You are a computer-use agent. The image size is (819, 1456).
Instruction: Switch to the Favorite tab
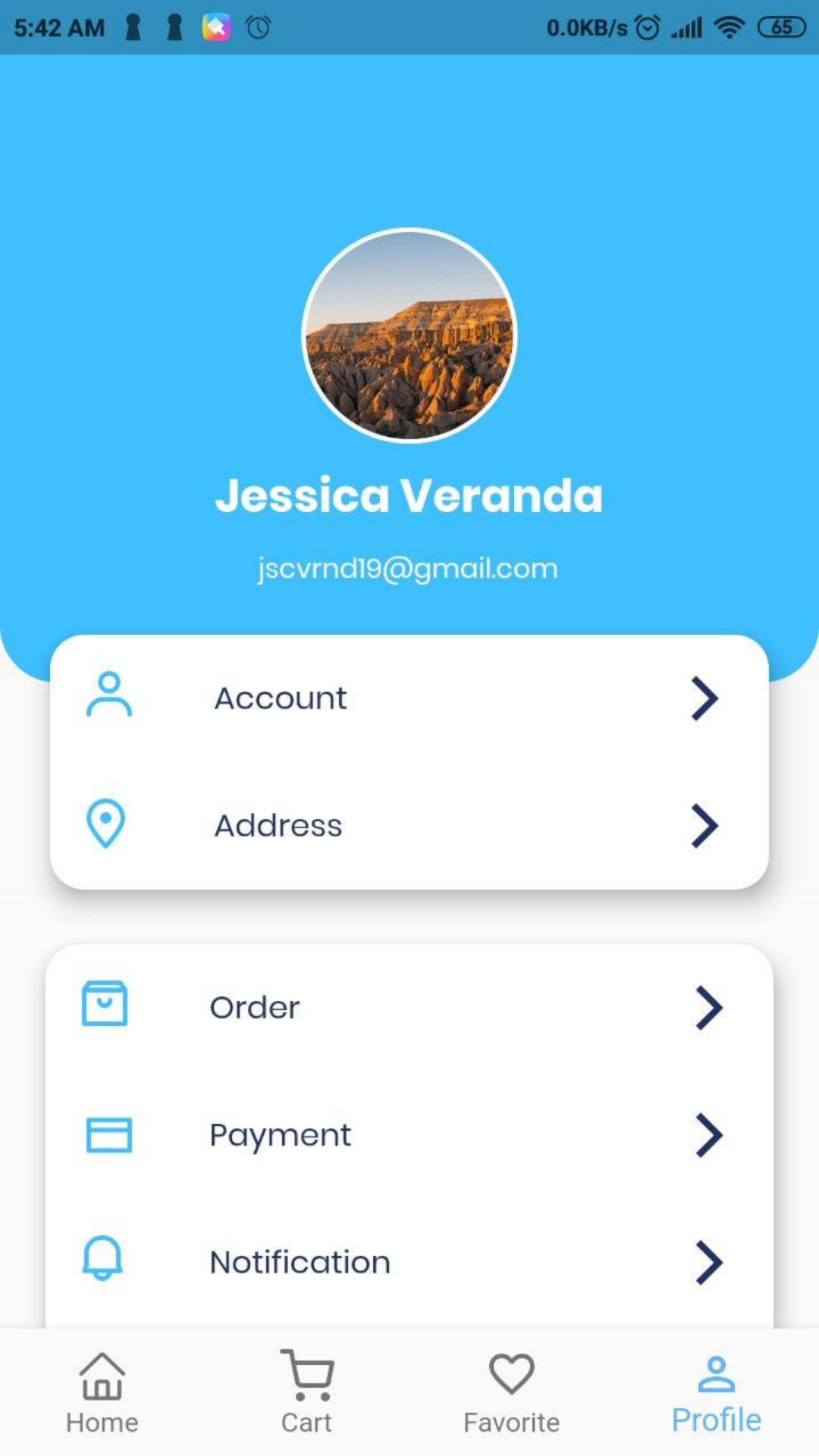tap(512, 1394)
